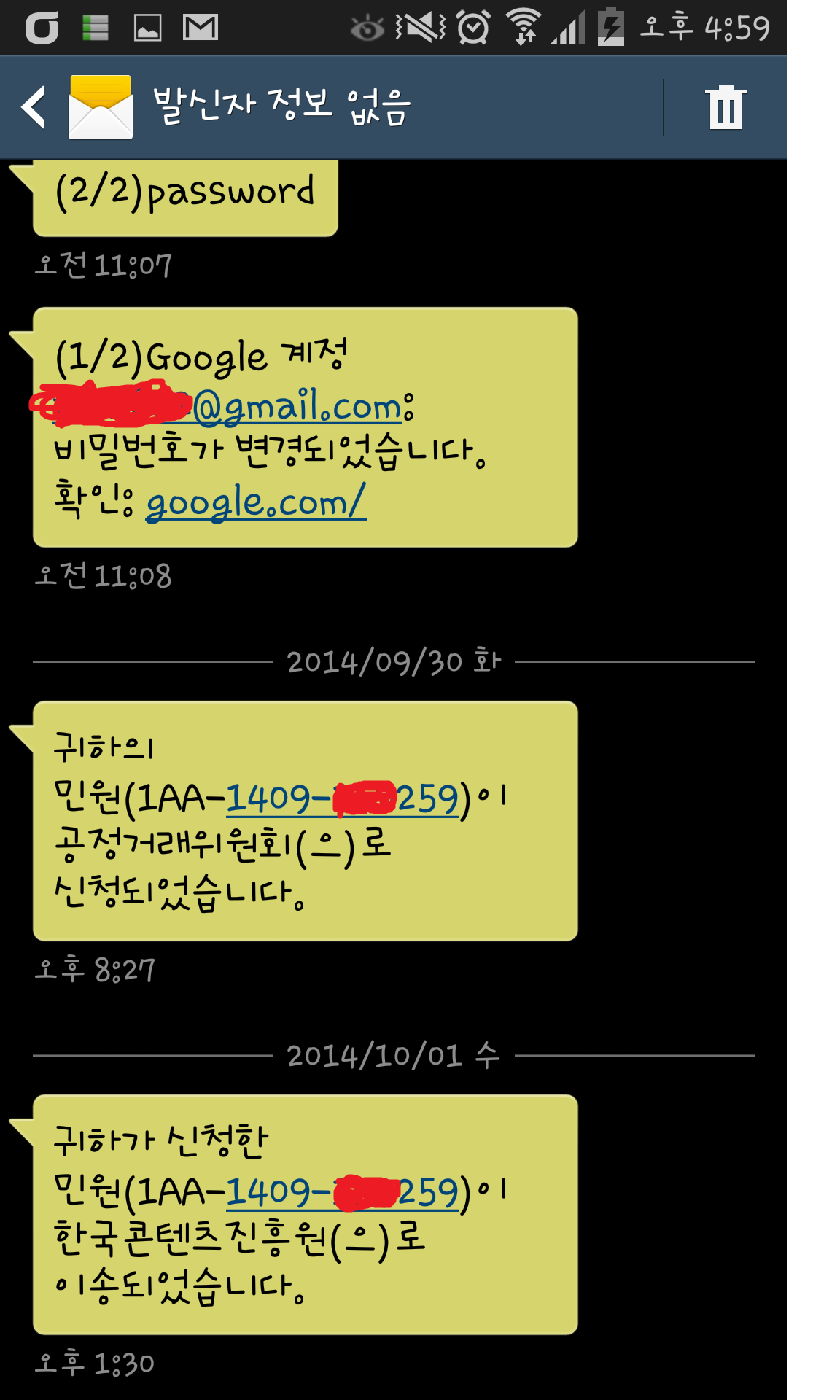Open the gmail.com email address link
This screenshot has height=1400, width=840.
point(297,407)
